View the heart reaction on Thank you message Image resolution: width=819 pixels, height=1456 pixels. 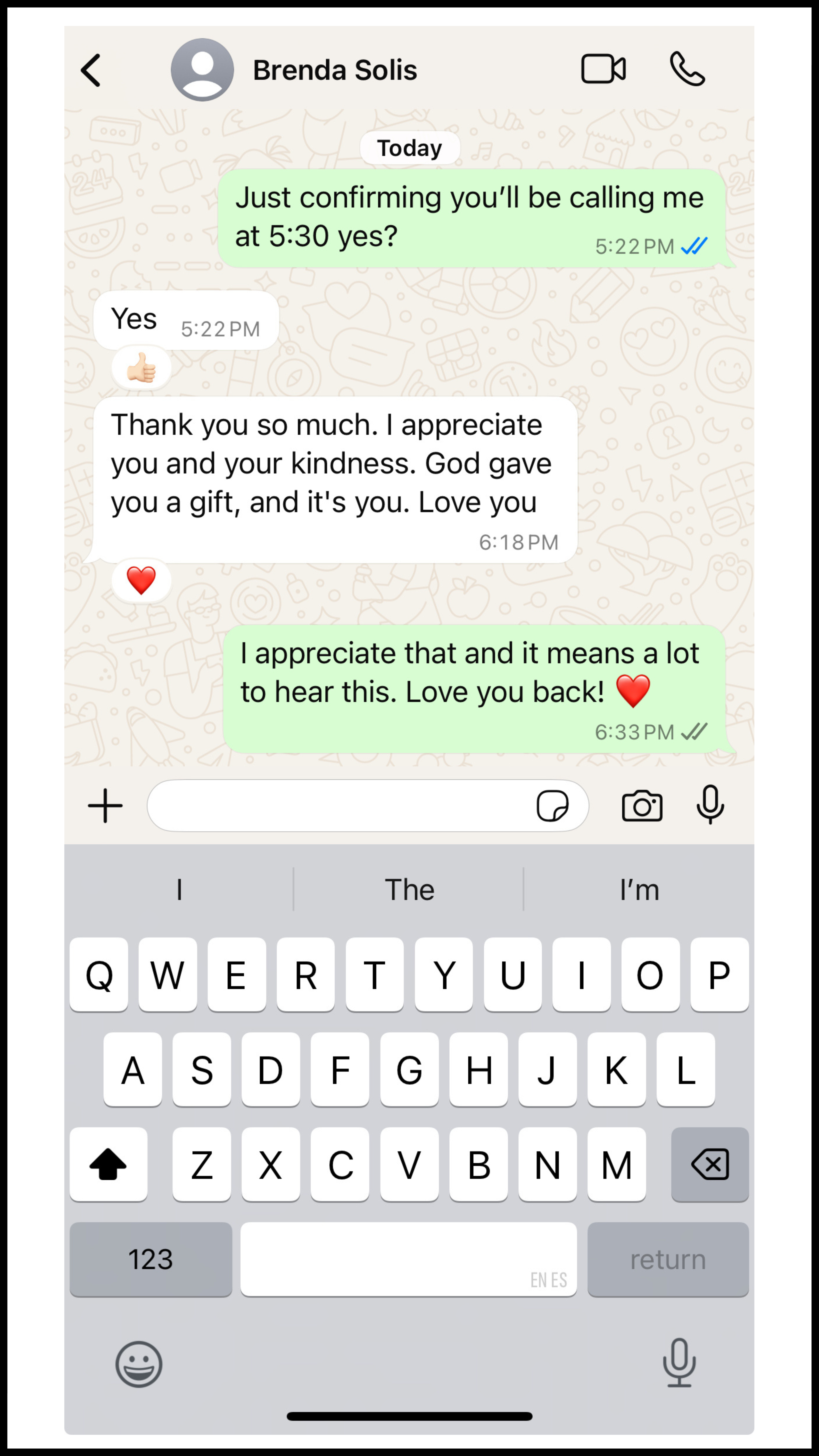pyautogui.click(x=141, y=580)
